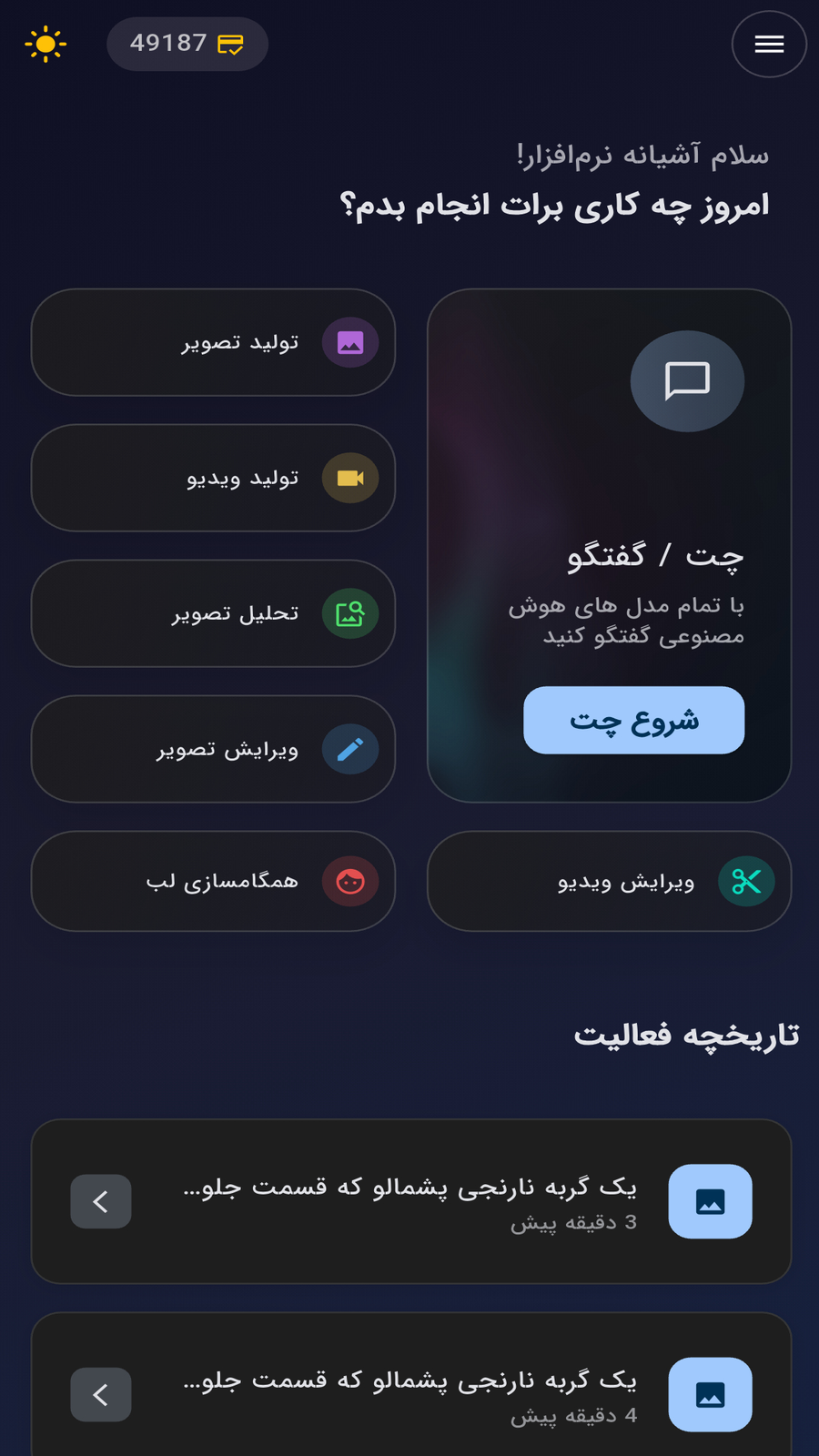The width and height of the screenshot is (819, 1456).
Task: Select تحلیل تصویر image analysis
Action: pos(213,613)
